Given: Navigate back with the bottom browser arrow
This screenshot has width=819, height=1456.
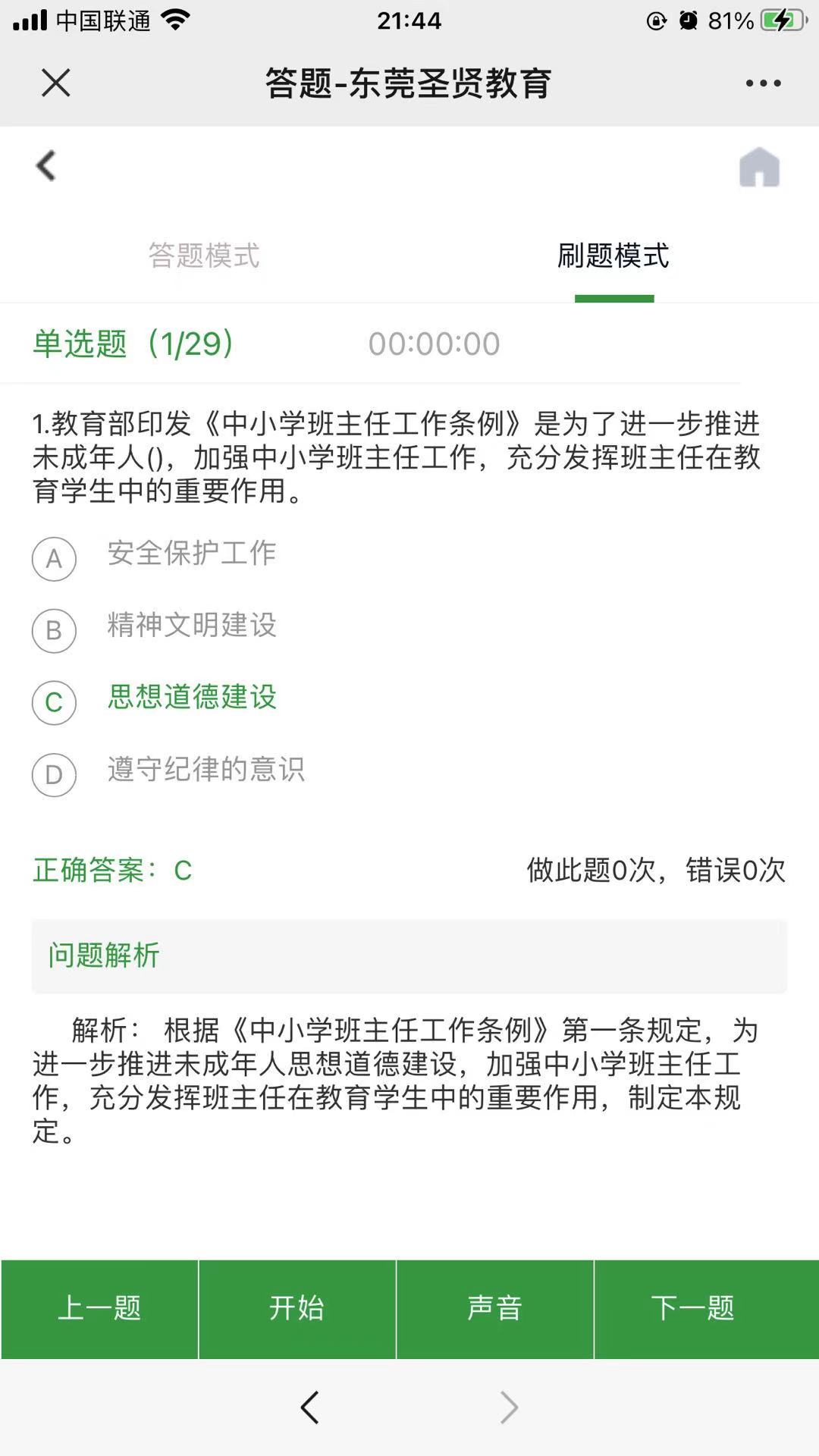Looking at the screenshot, I should (309, 1407).
